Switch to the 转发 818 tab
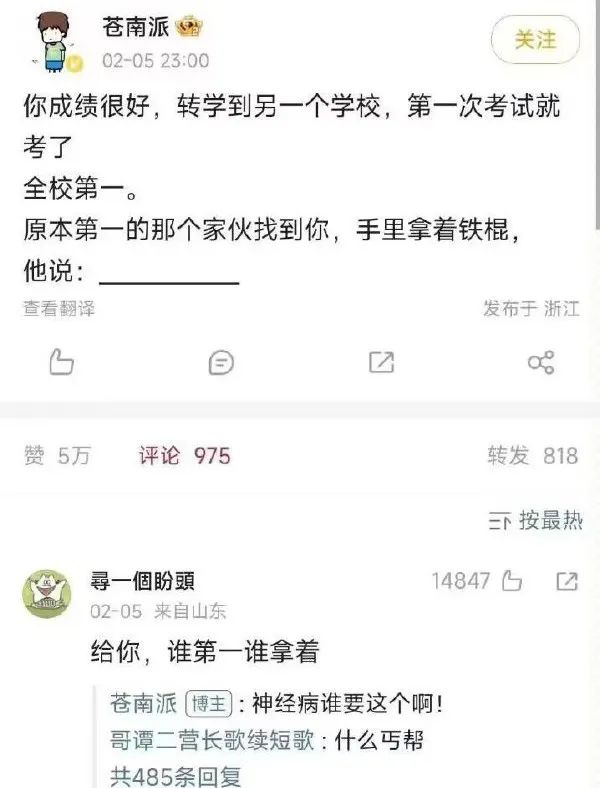600x788 pixels. (x=532, y=456)
